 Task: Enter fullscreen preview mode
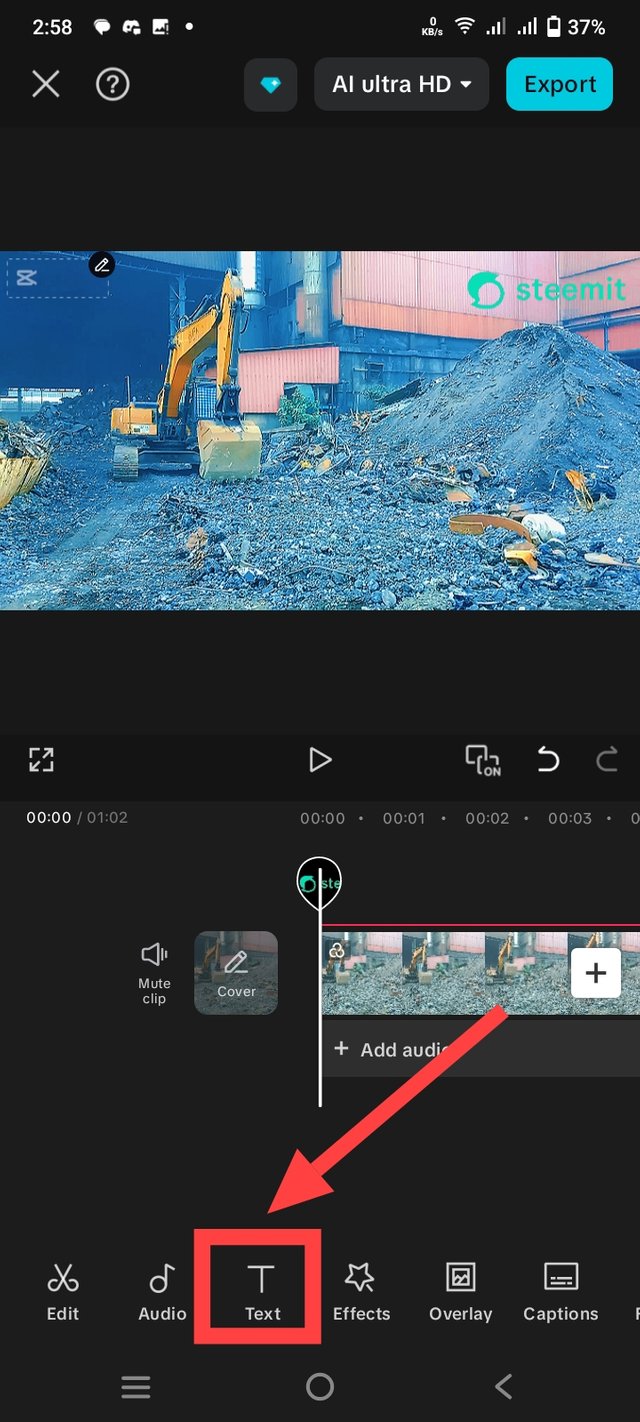click(41, 760)
